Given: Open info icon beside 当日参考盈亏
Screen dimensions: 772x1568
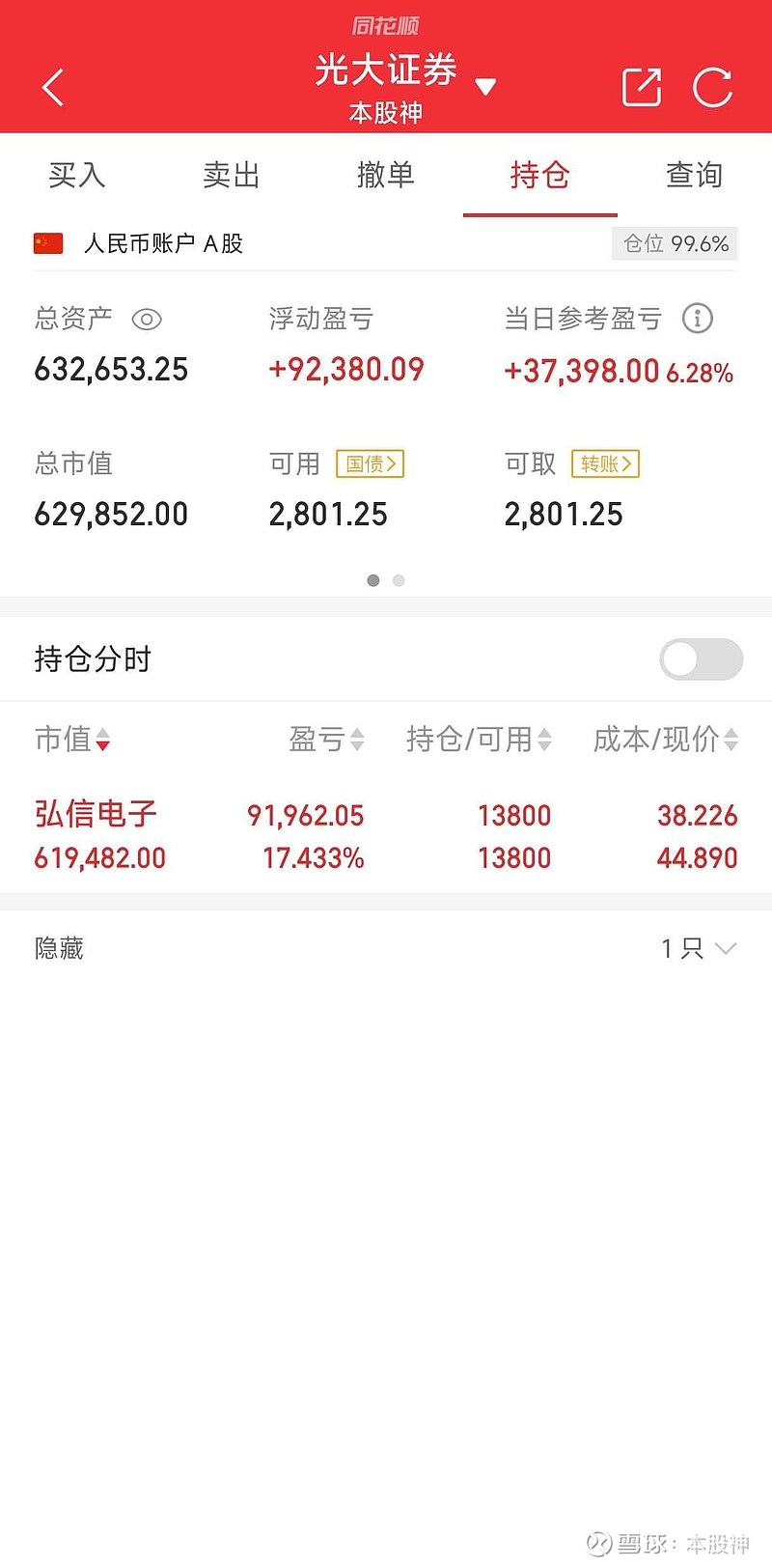Looking at the screenshot, I should 698,318.
